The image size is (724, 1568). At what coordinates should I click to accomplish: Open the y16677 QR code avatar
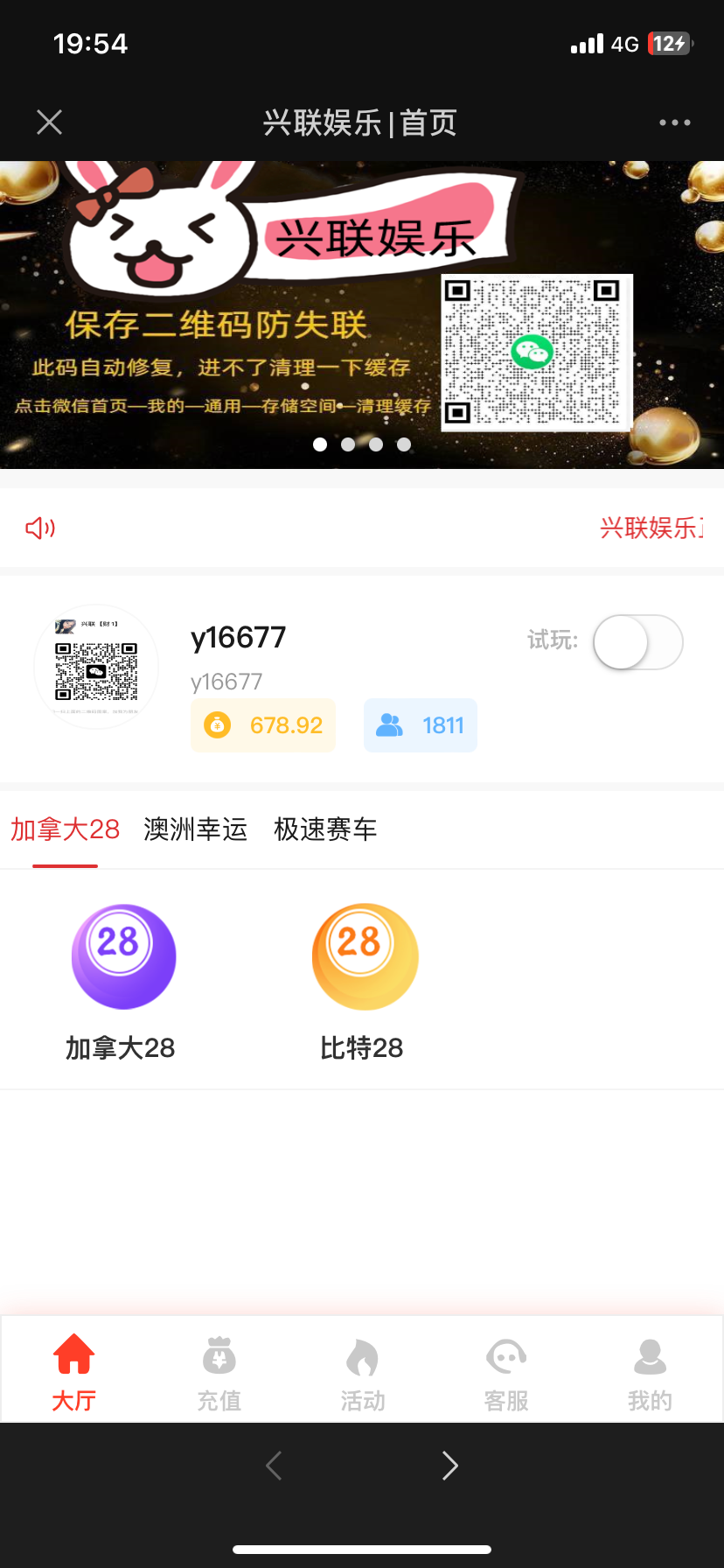coord(96,667)
